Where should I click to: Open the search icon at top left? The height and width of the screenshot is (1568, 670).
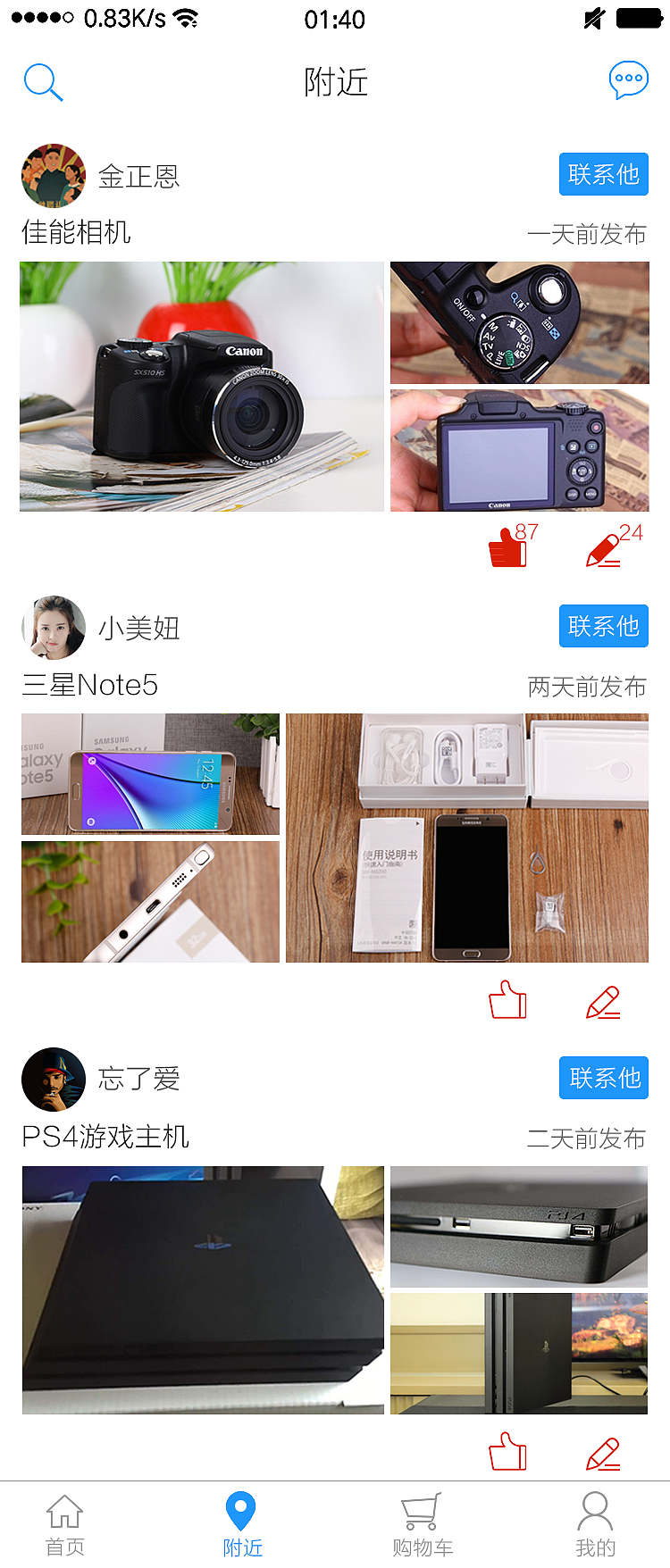(43, 81)
